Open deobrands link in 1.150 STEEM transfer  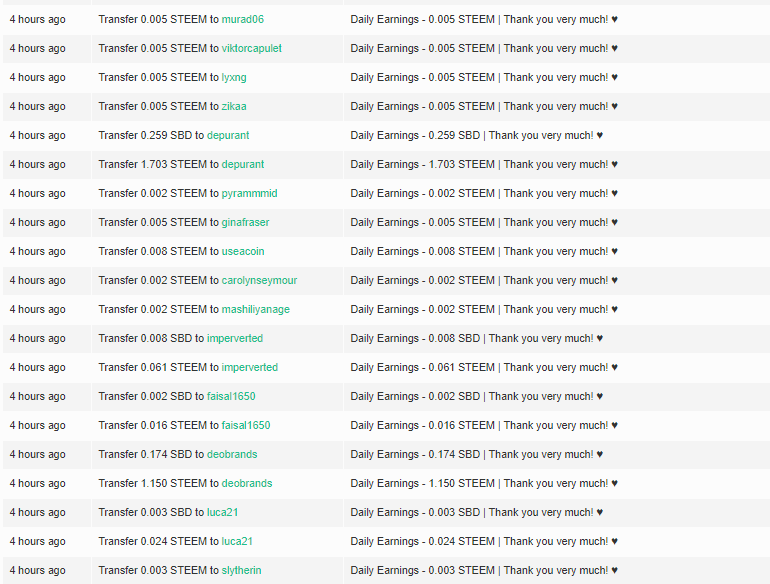[247, 483]
